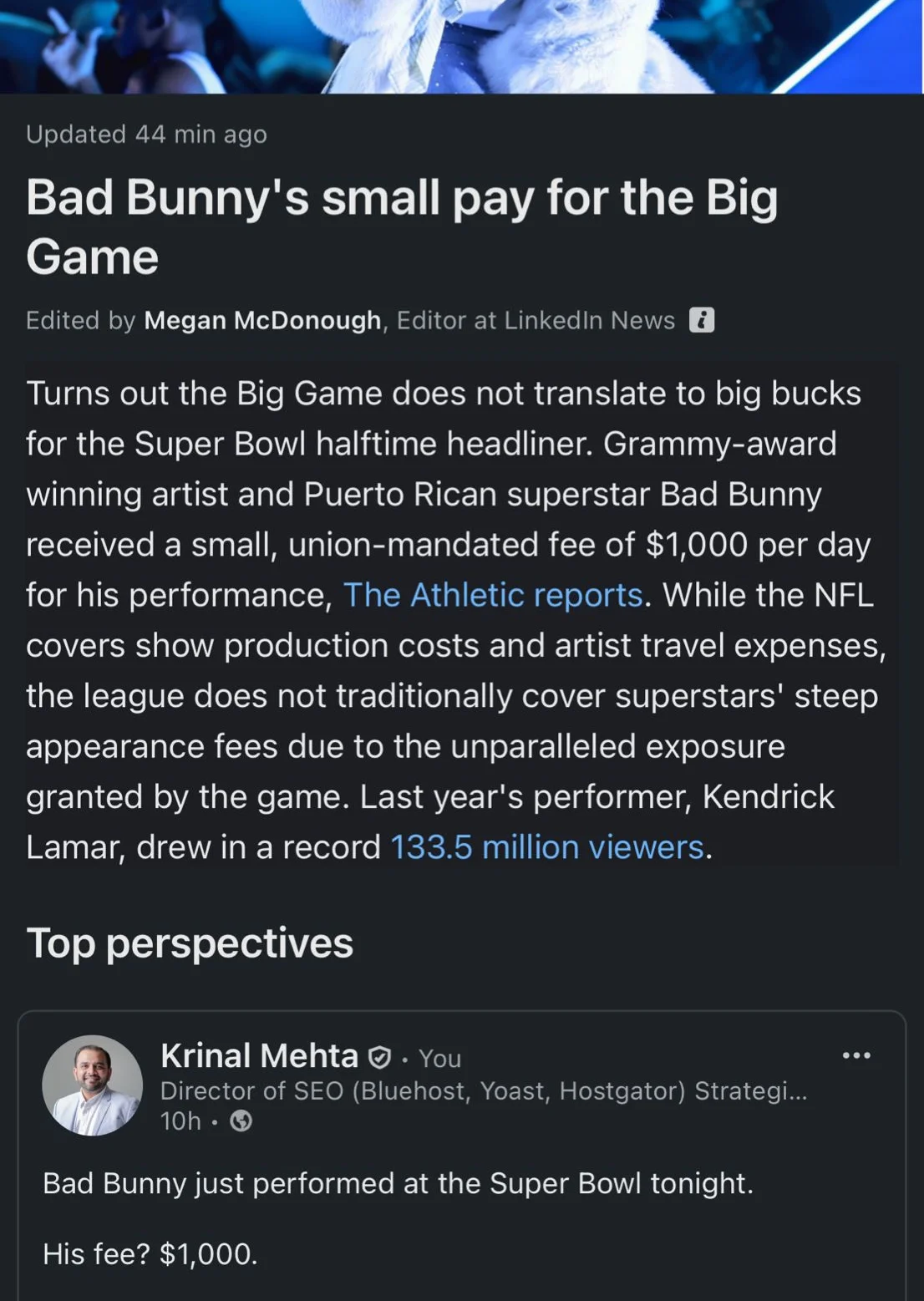The height and width of the screenshot is (1301, 924).
Task: Click editor name Megan McDonough
Action: coord(261,320)
